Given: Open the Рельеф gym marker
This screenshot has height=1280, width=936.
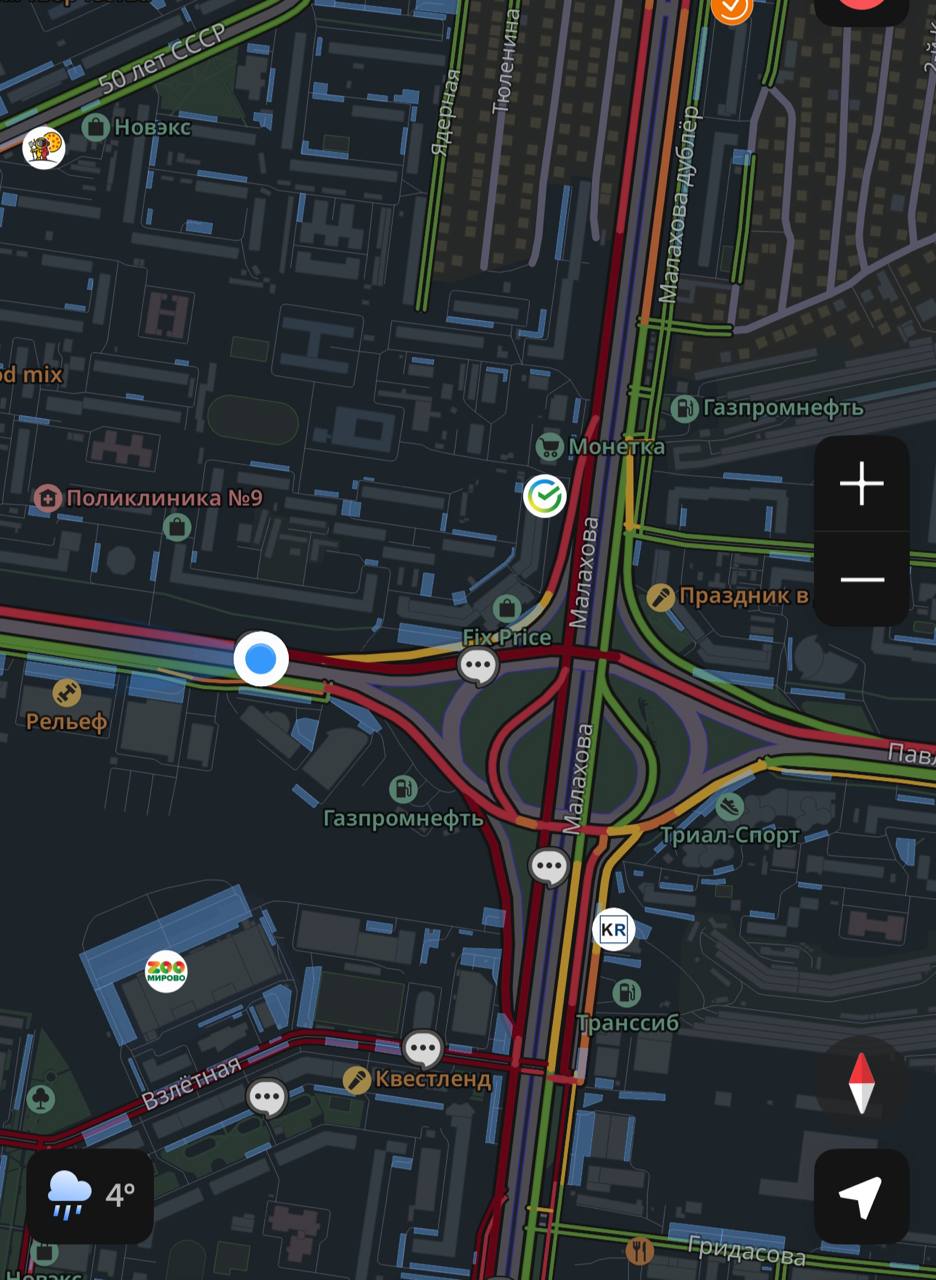Looking at the screenshot, I should pyautogui.click(x=67, y=692).
